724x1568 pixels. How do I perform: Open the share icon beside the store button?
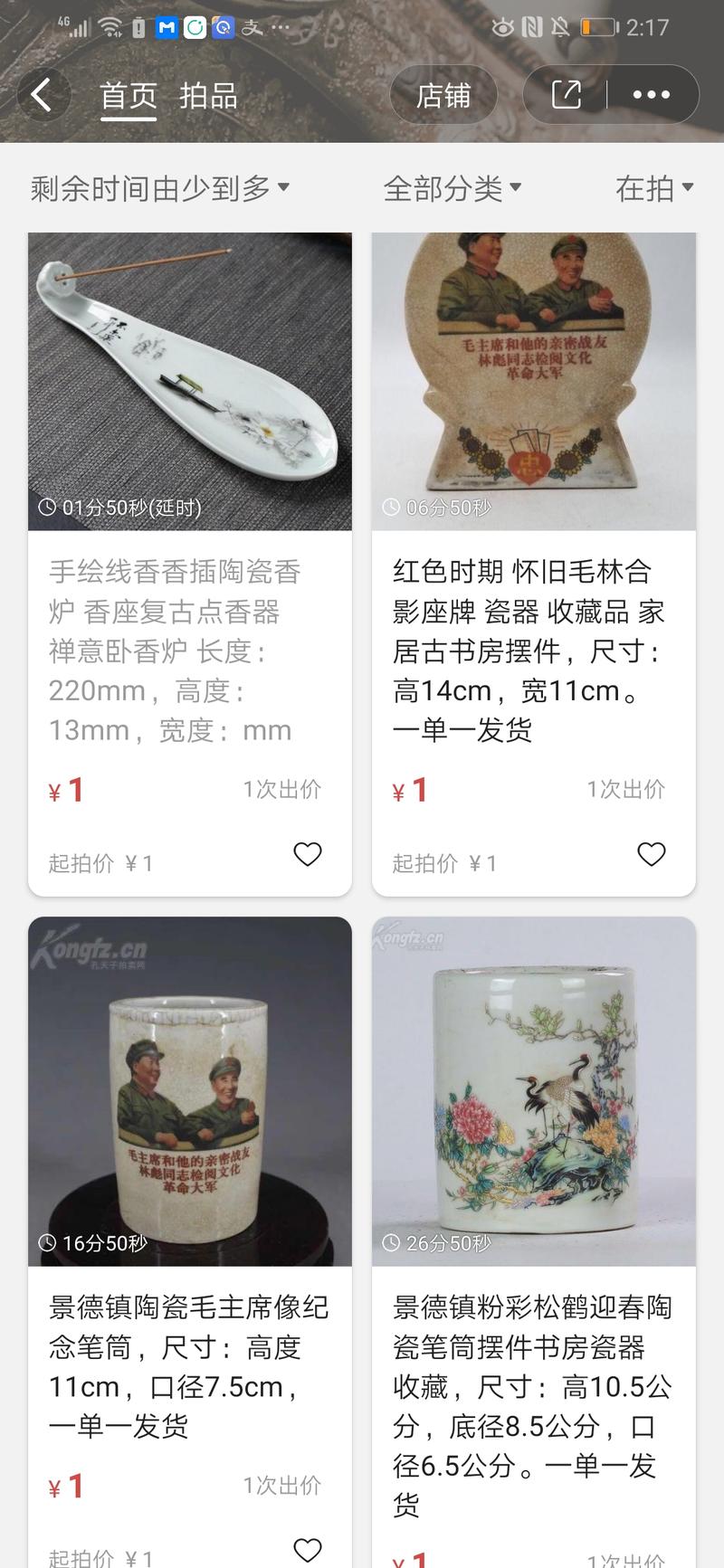pyautogui.click(x=564, y=94)
